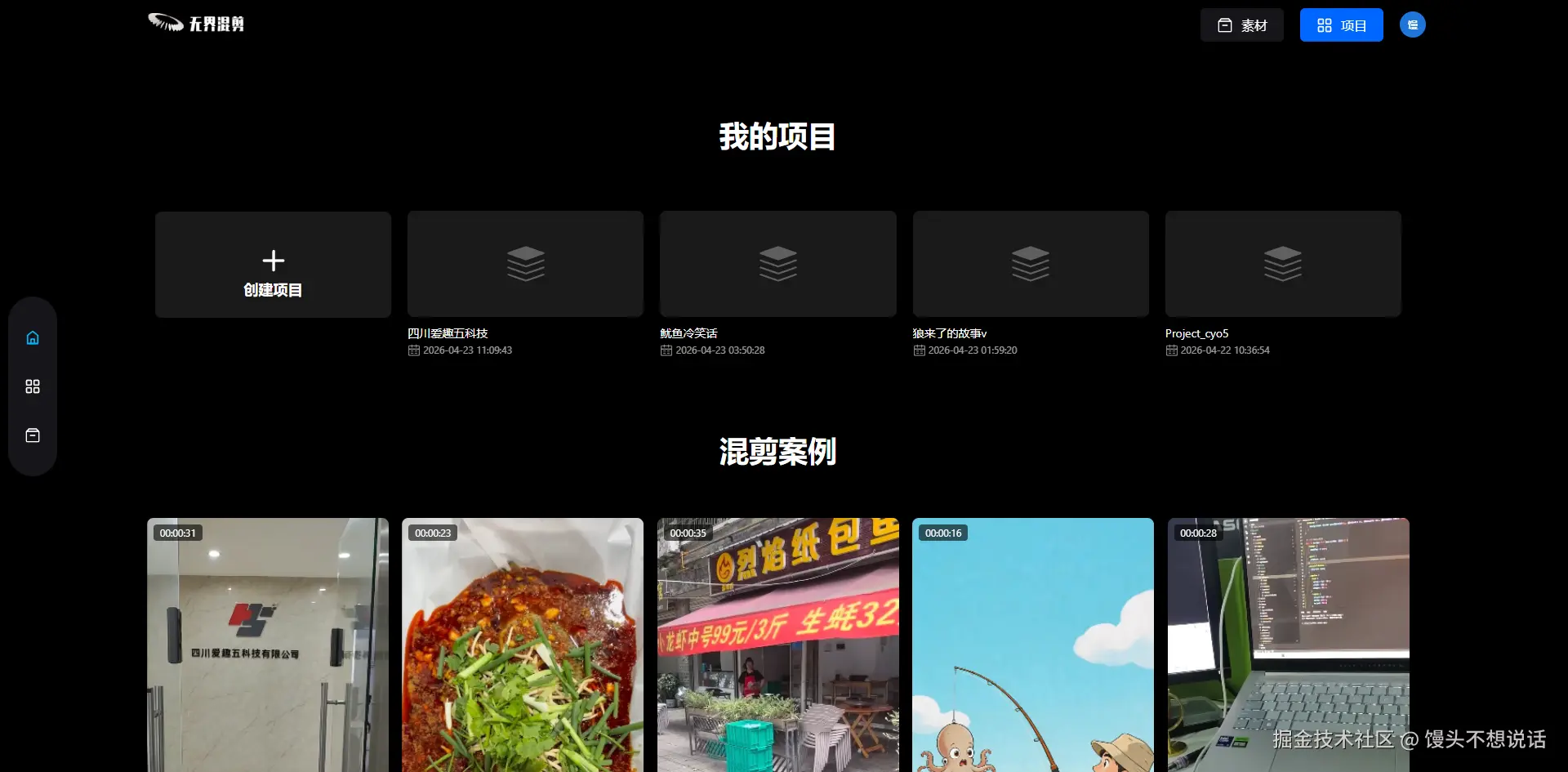Open project Project_cyo5
The height and width of the screenshot is (772, 1568).
click(x=1282, y=265)
